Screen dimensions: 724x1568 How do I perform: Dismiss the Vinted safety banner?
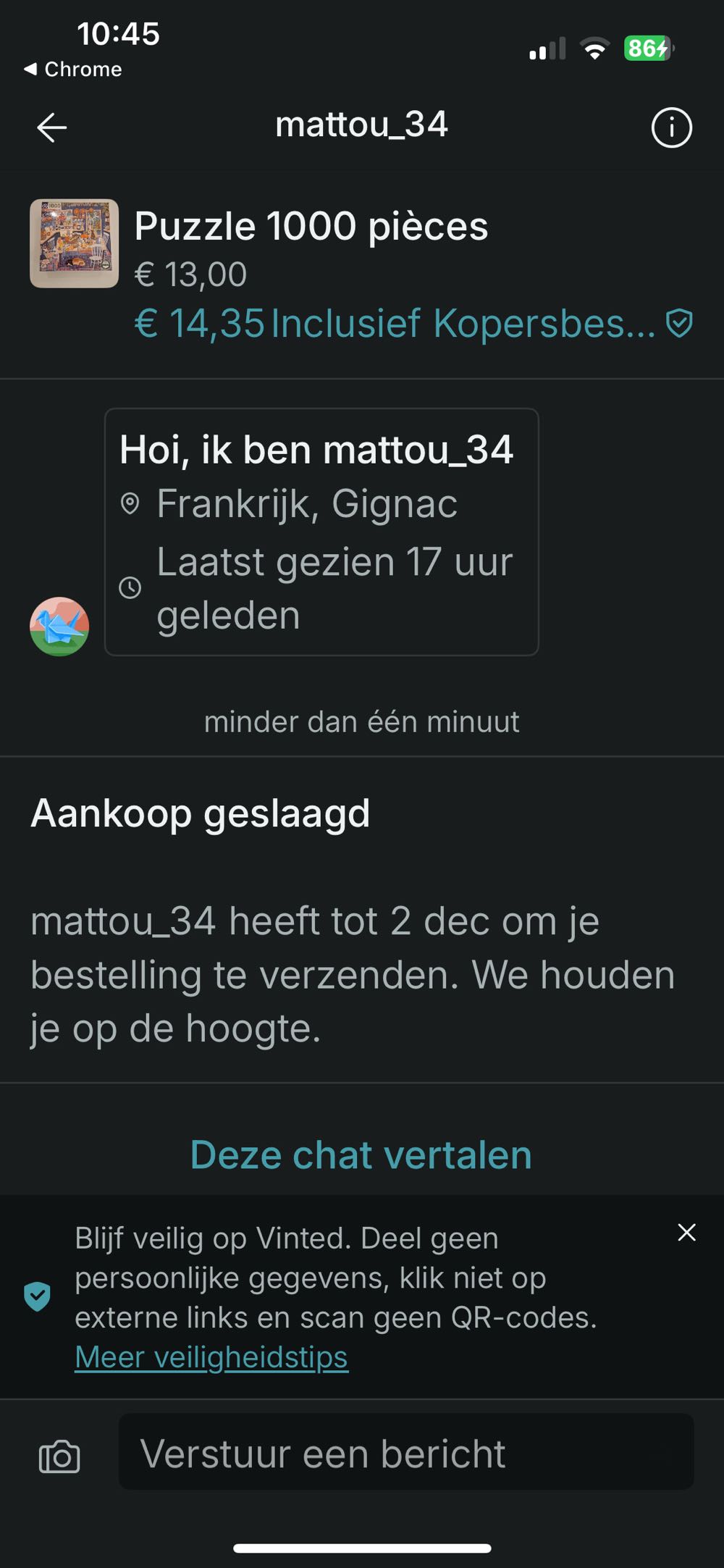tap(686, 1232)
